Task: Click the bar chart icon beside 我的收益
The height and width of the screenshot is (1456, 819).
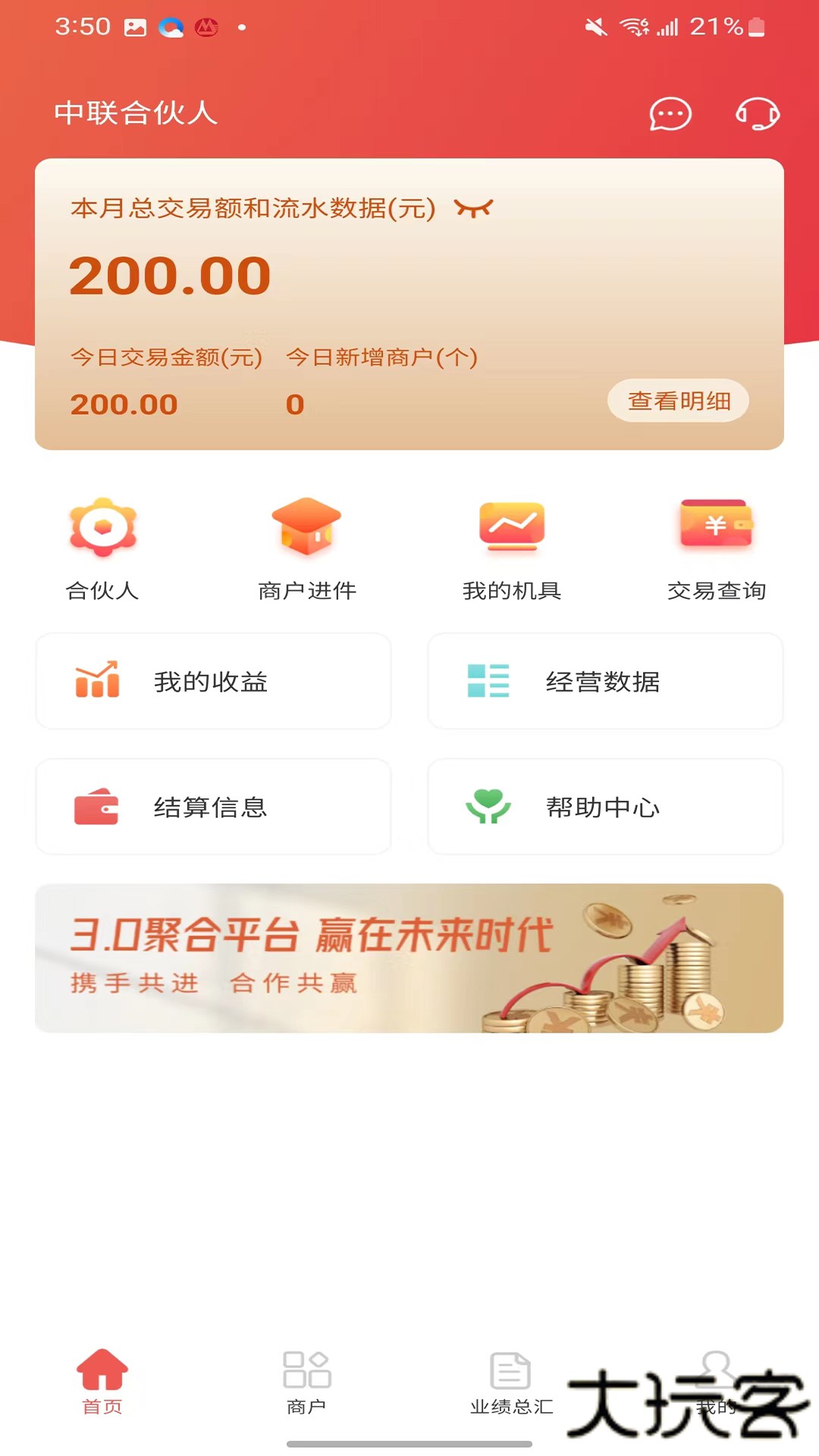Action: pos(97,681)
